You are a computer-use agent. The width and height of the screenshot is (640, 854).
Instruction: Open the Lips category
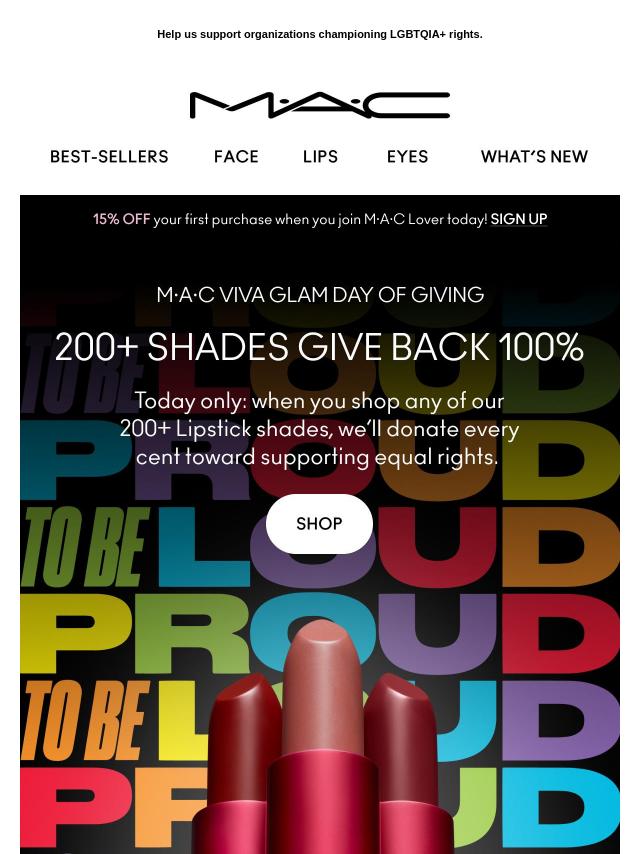320,157
